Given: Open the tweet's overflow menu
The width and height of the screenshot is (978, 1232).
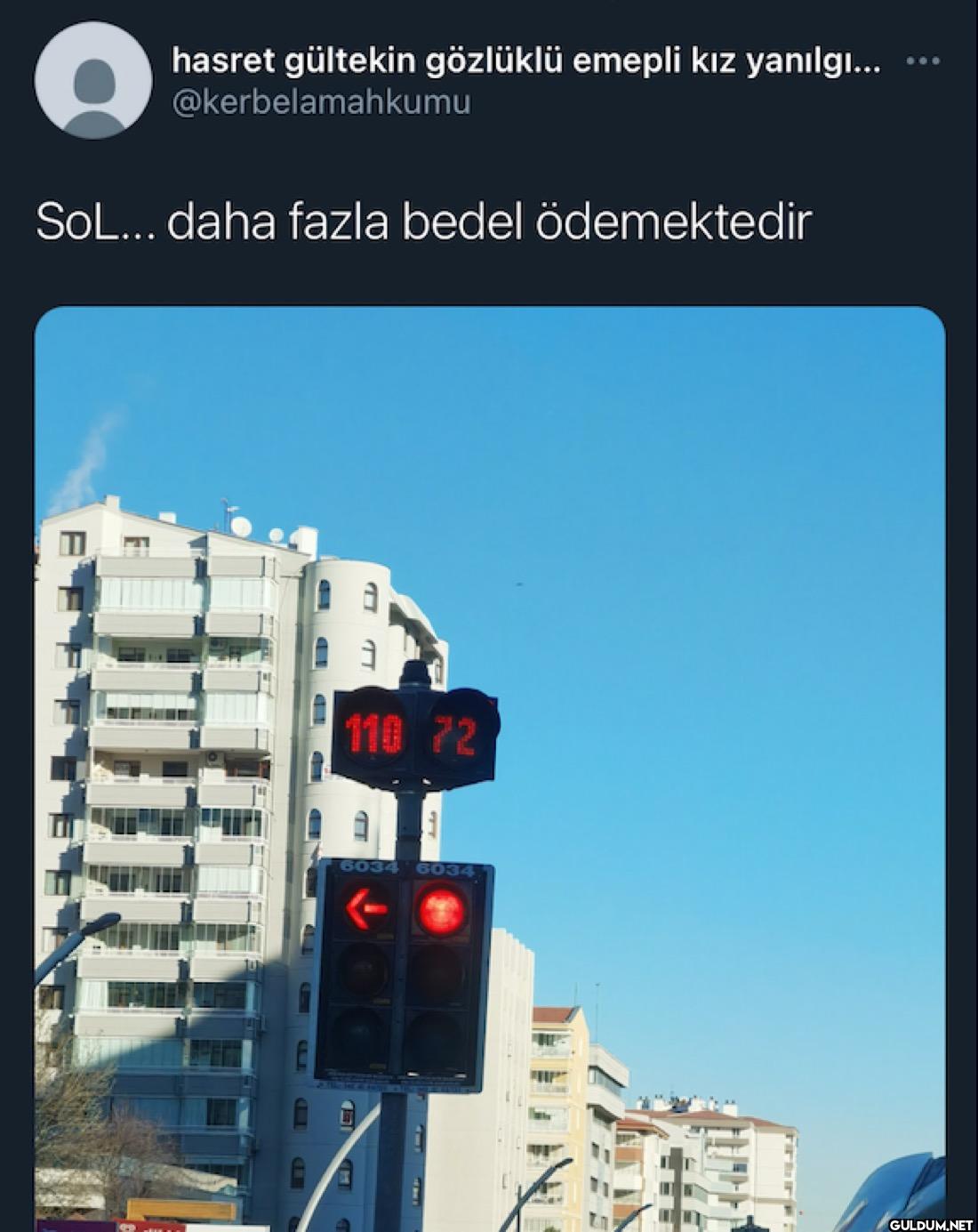Looking at the screenshot, I should 922,61.
